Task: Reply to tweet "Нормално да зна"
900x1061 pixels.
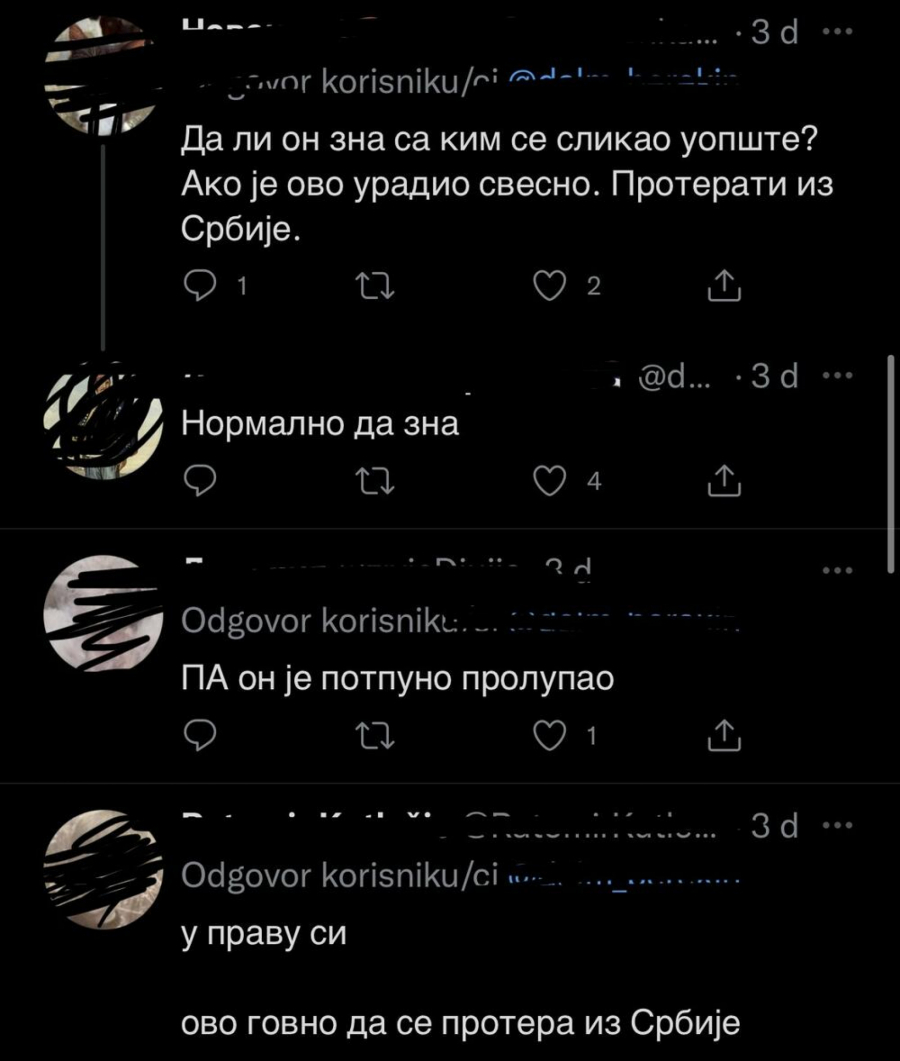Action: tap(203, 482)
